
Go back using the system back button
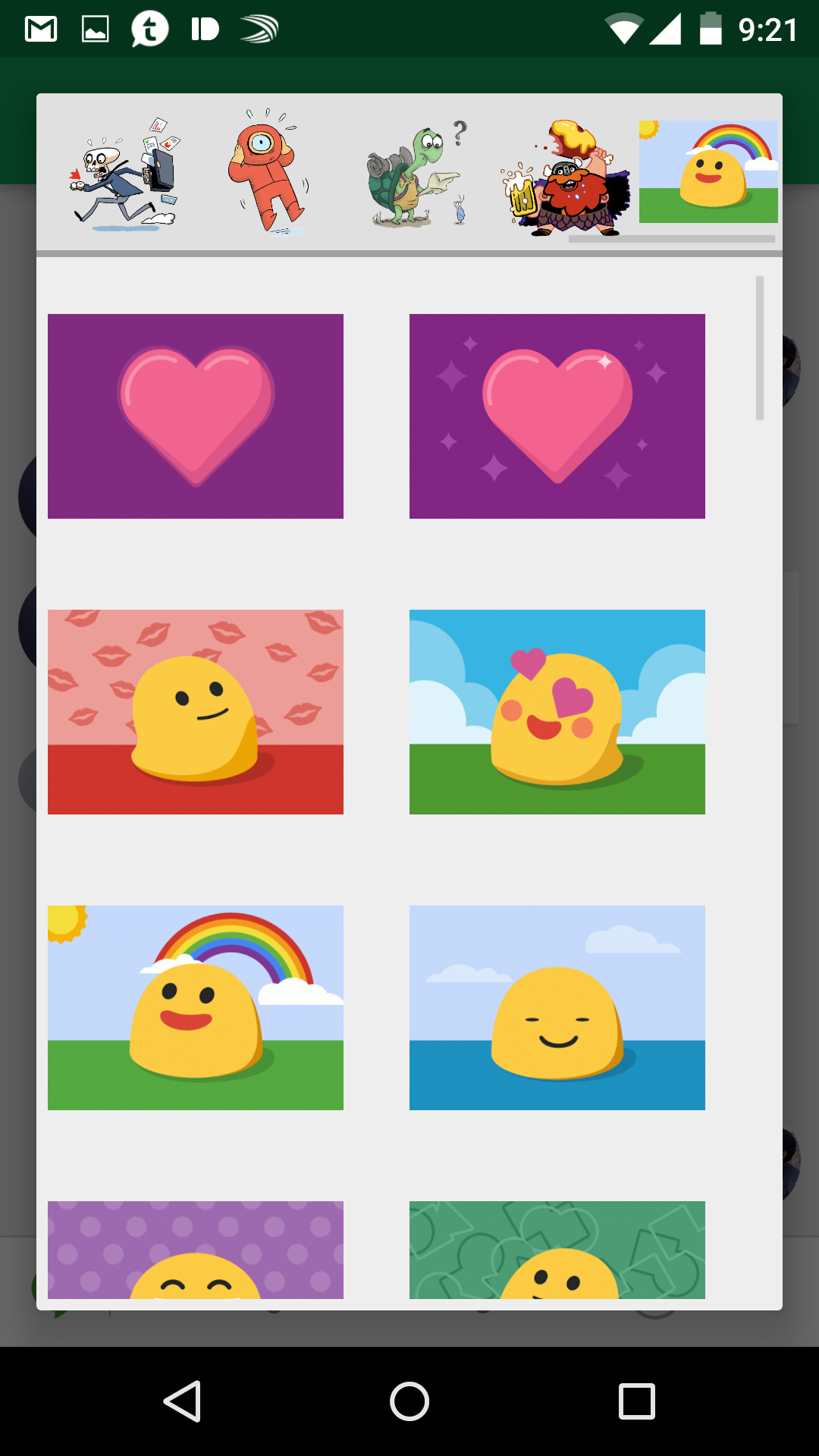[183, 1401]
